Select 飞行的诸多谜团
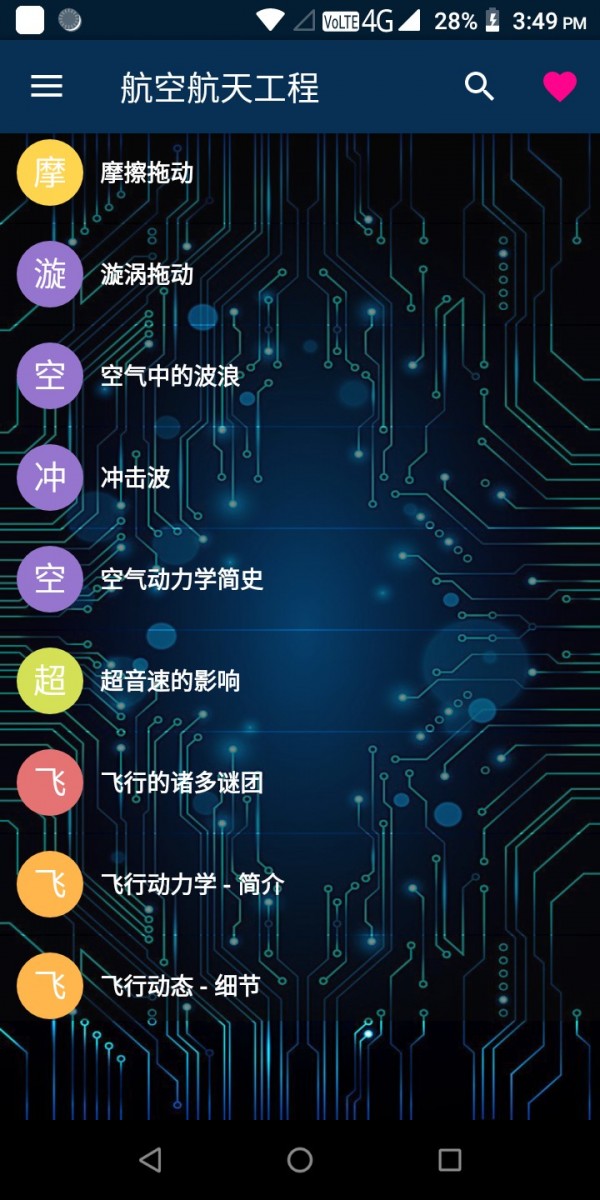Screen dimensions: 600x1200 click(181, 783)
